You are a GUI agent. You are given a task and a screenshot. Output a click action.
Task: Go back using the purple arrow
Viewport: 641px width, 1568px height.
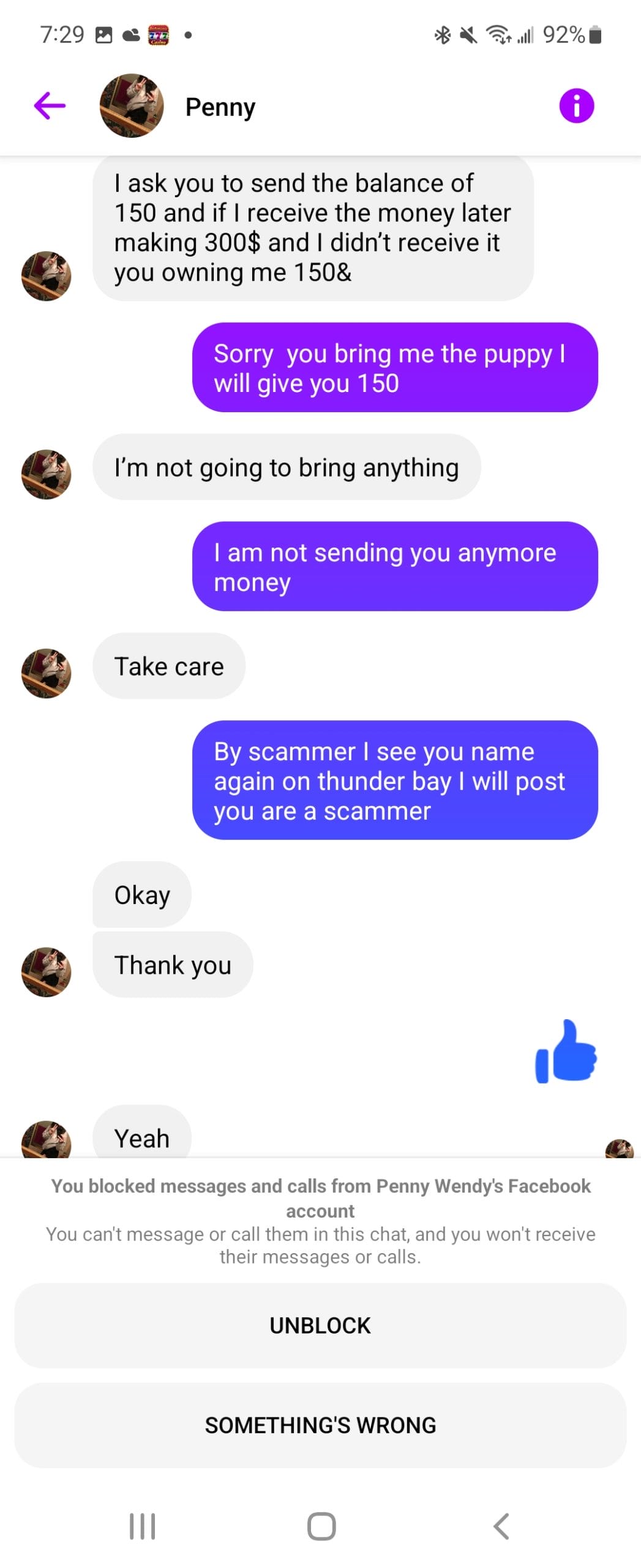[50, 105]
